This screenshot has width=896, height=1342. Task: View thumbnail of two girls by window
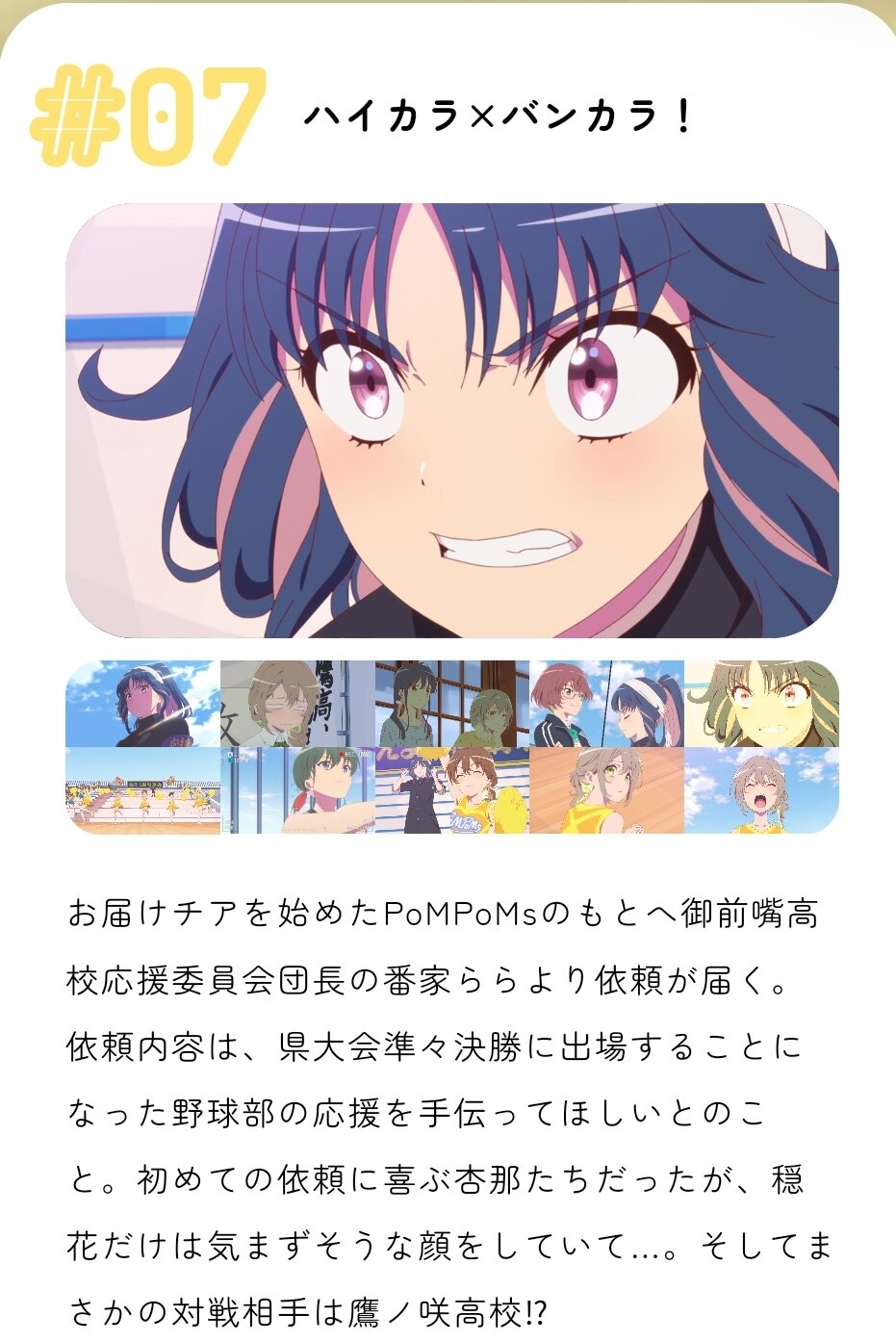[x=451, y=704]
